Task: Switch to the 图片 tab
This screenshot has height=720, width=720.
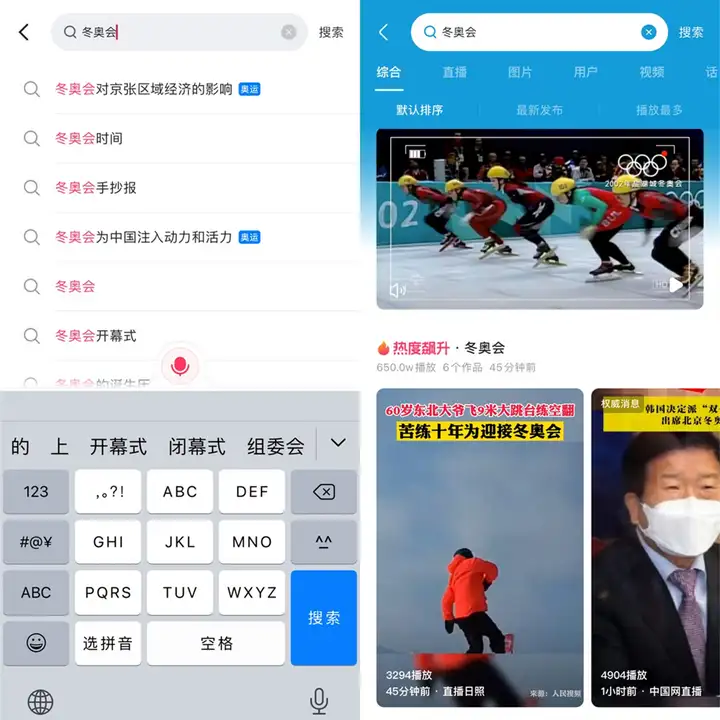Action: (520, 72)
